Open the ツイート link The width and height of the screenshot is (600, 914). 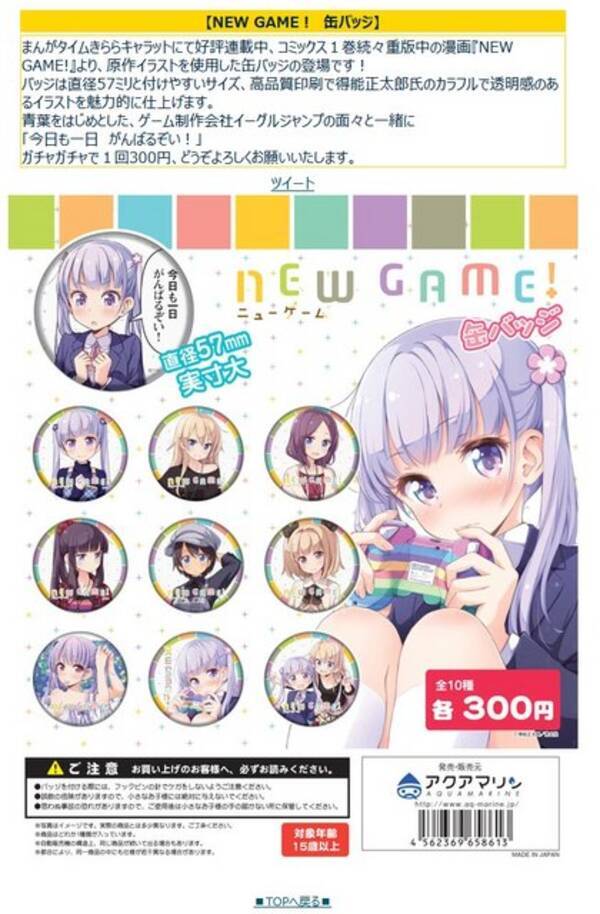[x=292, y=184]
